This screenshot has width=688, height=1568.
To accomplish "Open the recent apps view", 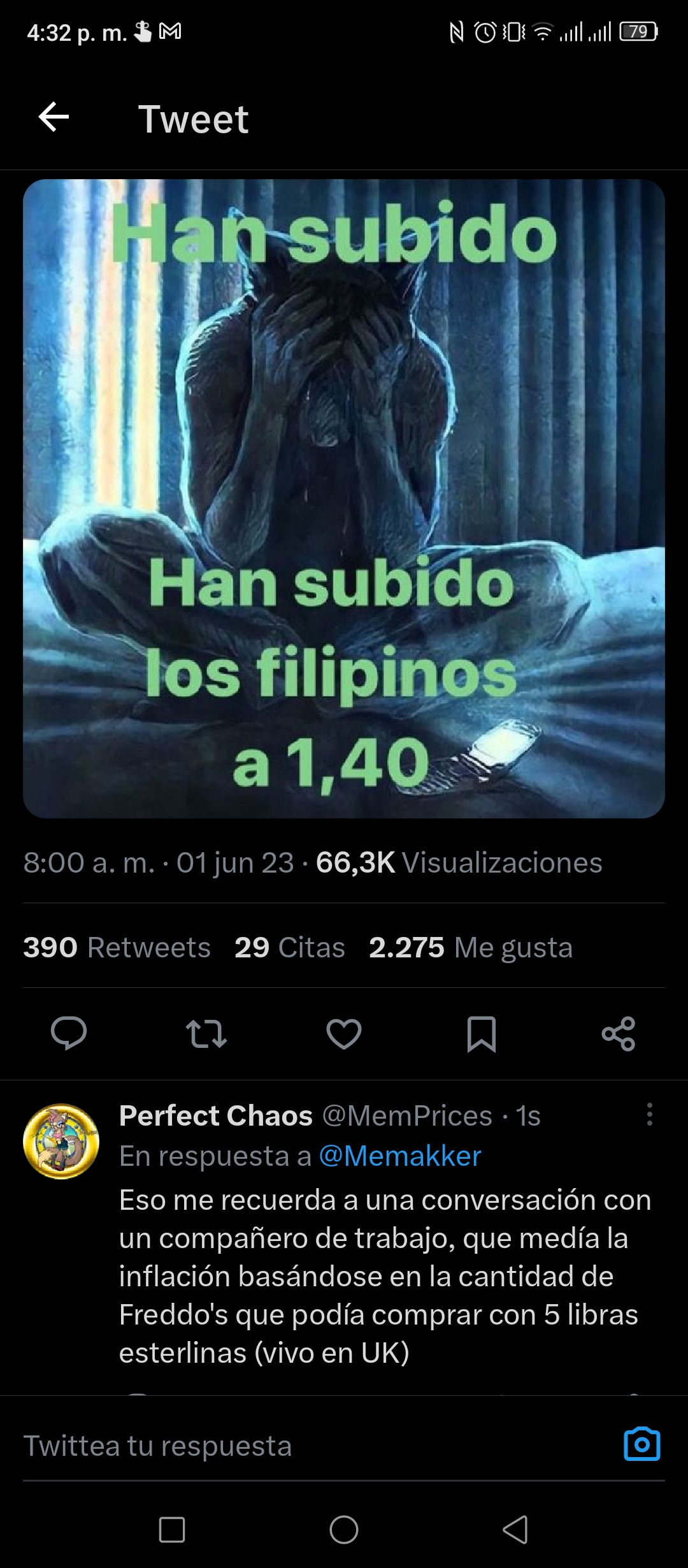I will 172,1529.
